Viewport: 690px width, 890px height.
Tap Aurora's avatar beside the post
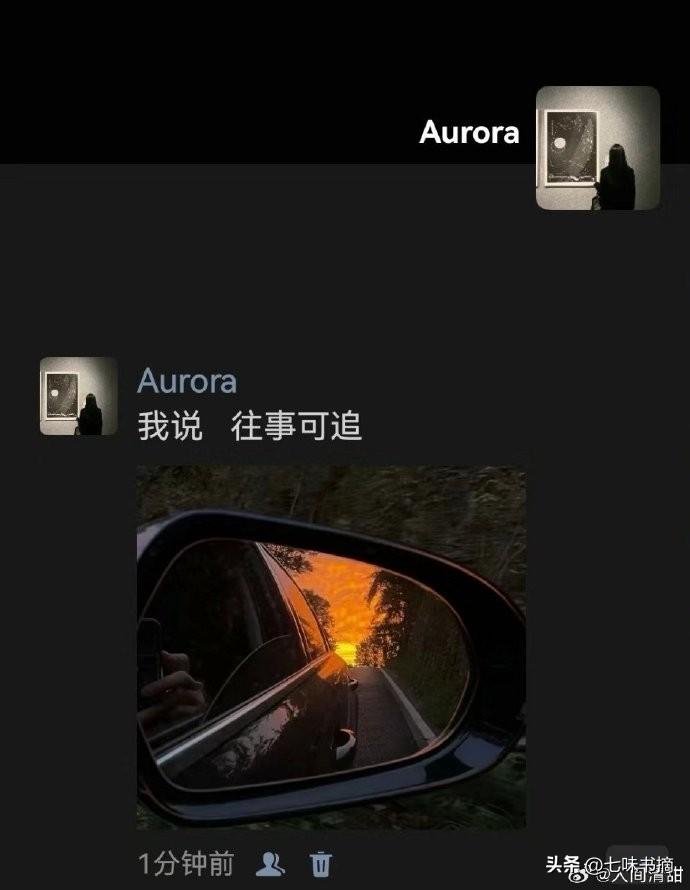[x=78, y=396]
